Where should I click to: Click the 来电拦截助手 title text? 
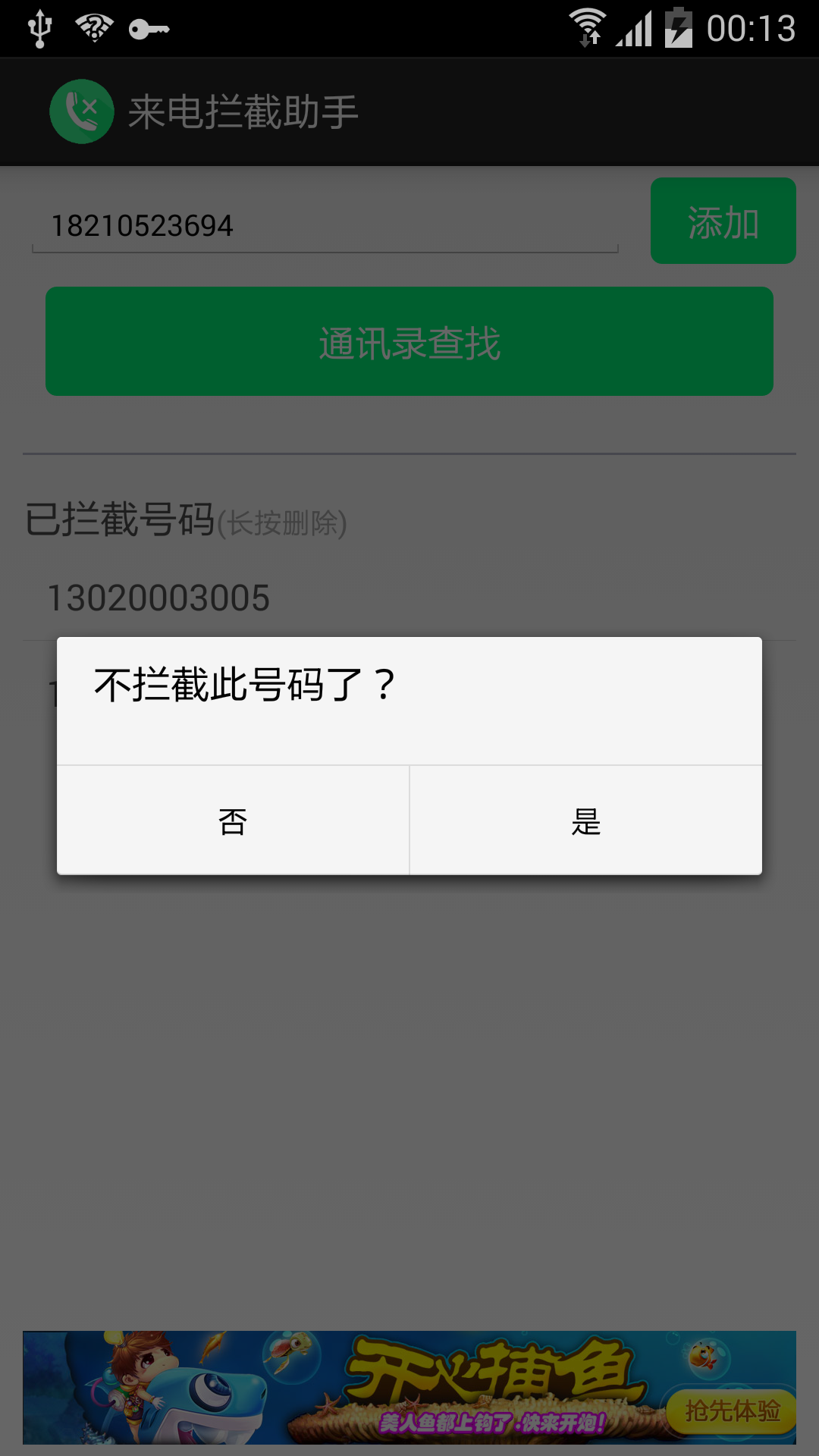244,111
